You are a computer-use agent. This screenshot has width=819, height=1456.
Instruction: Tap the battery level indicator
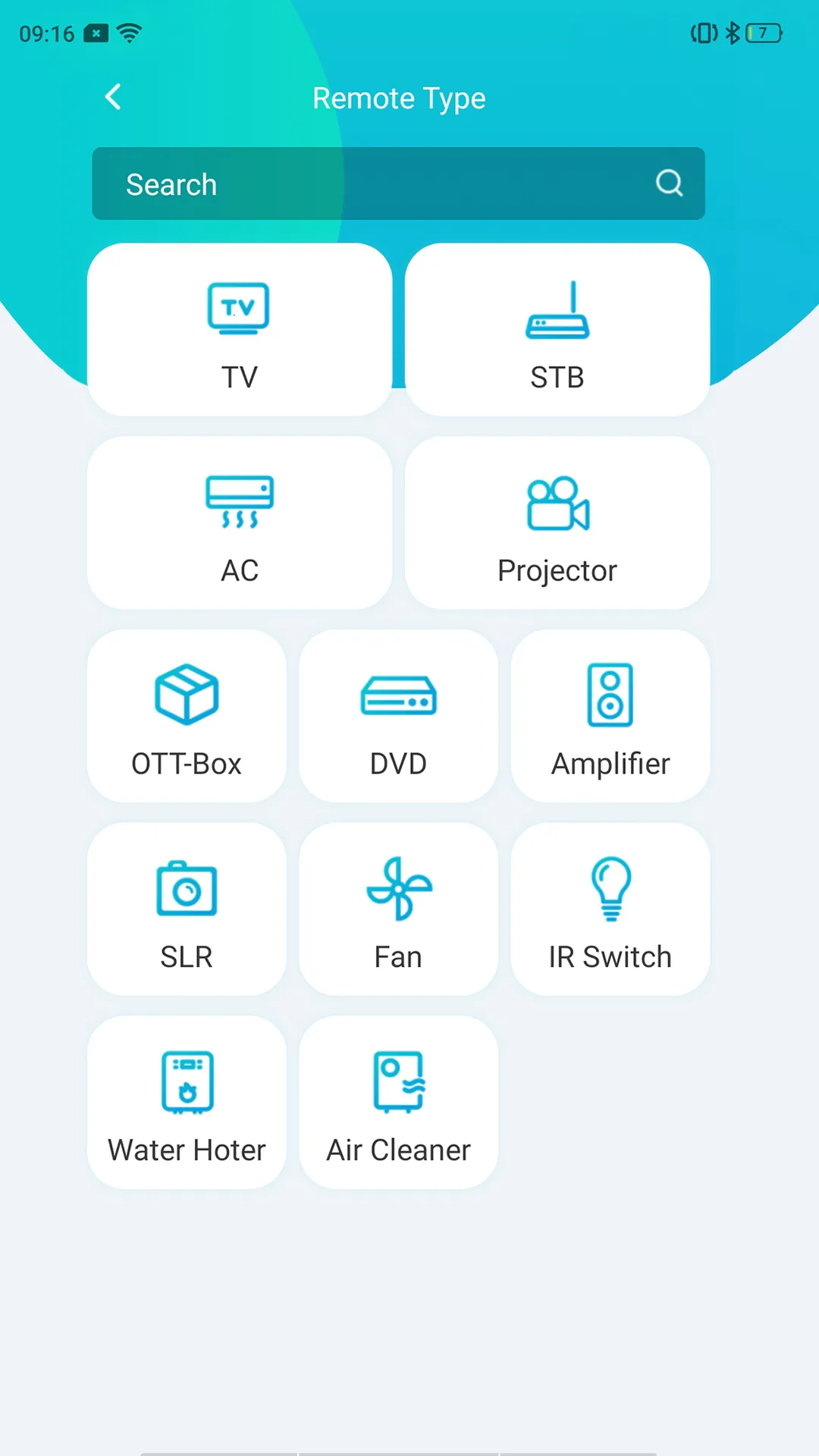[x=764, y=33]
